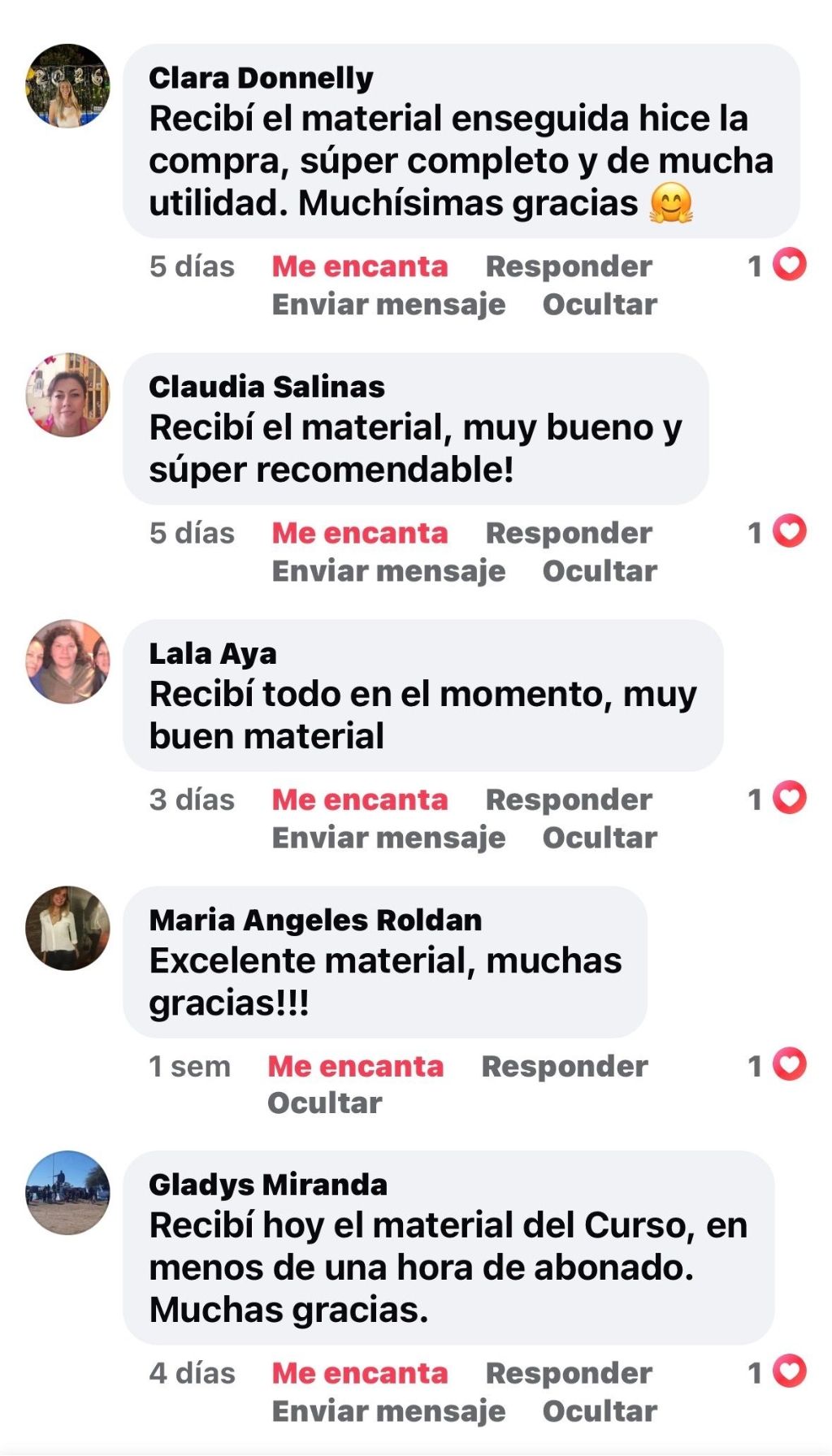View reactions on Lala Aya's comment

click(x=778, y=799)
